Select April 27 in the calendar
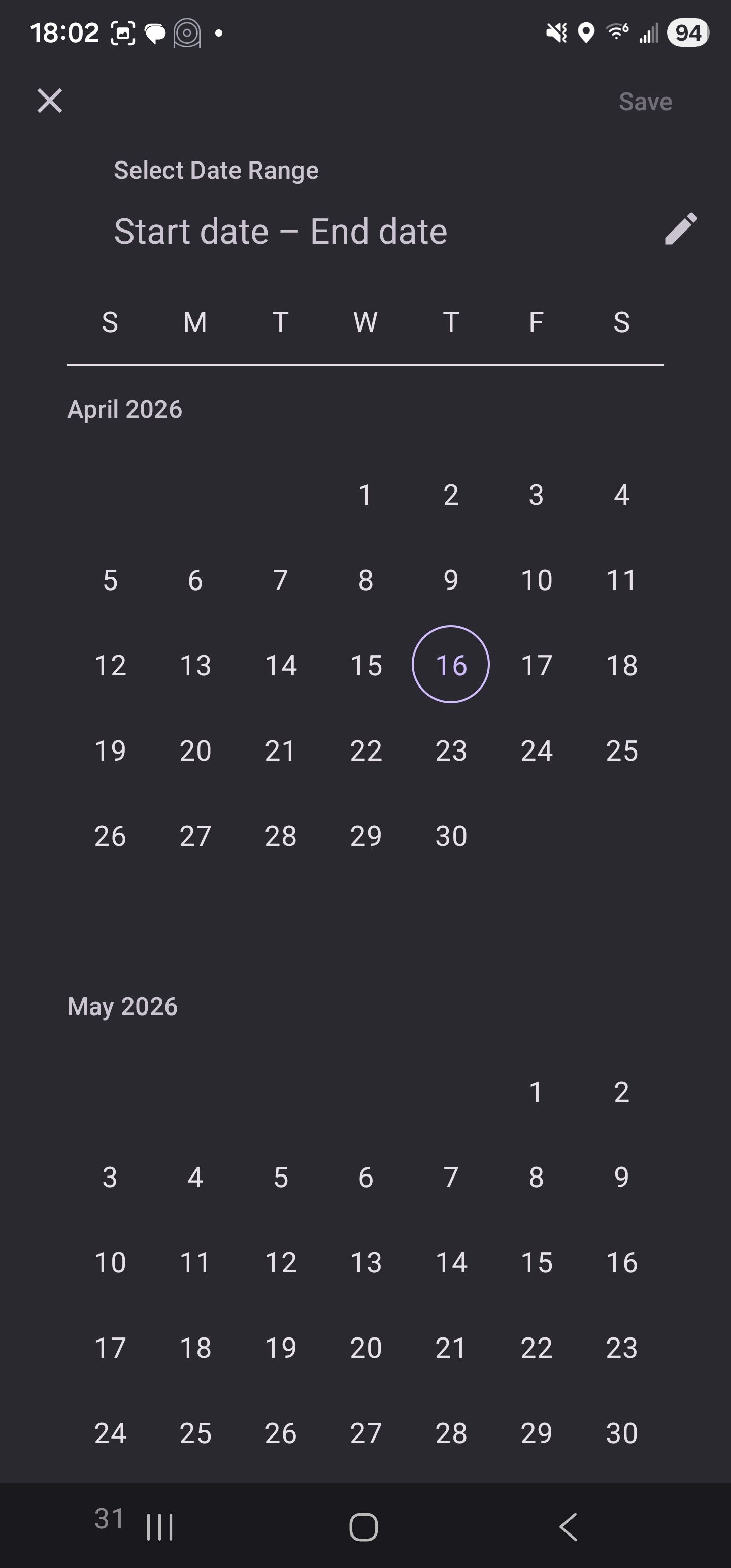Image resolution: width=731 pixels, height=1568 pixels. click(195, 836)
